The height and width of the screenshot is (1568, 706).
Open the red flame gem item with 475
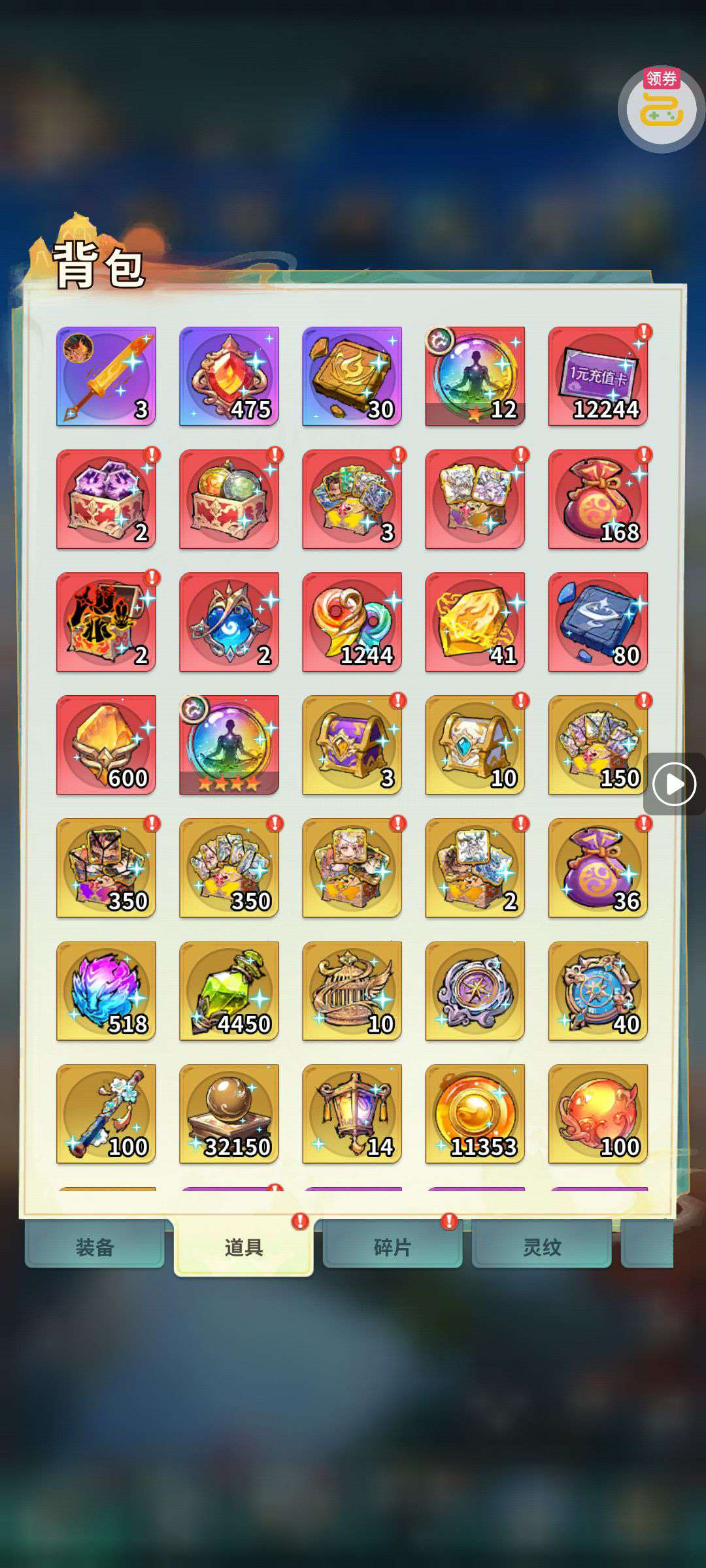tap(229, 376)
